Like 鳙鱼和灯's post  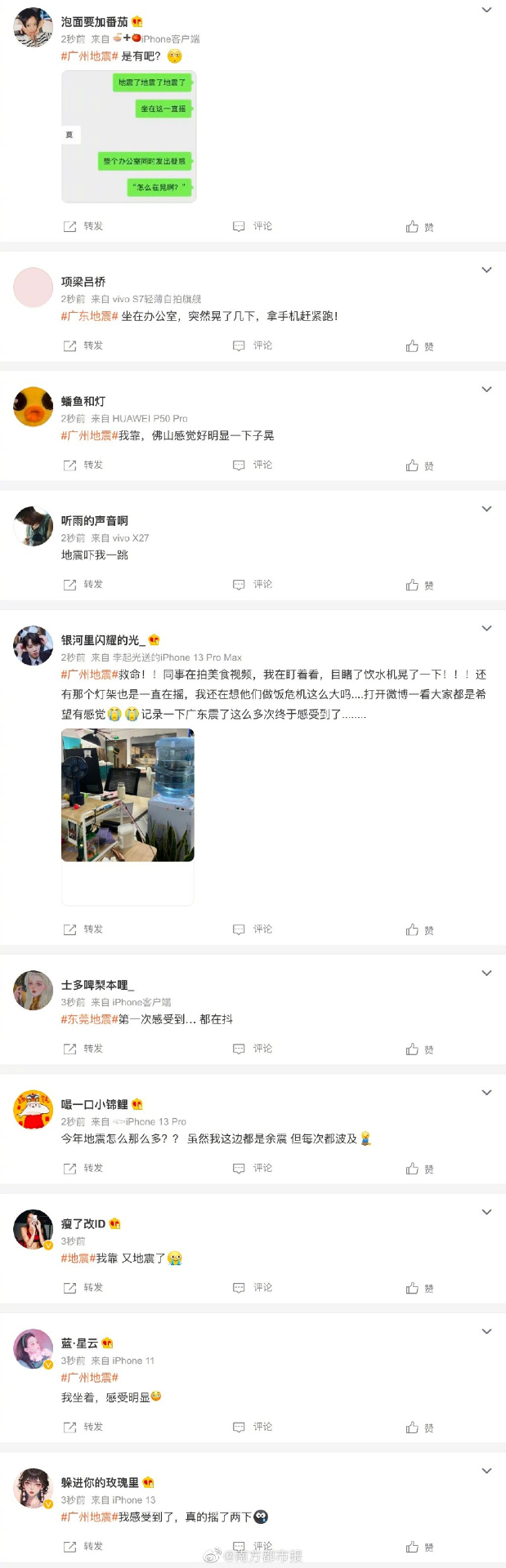(419, 465)
